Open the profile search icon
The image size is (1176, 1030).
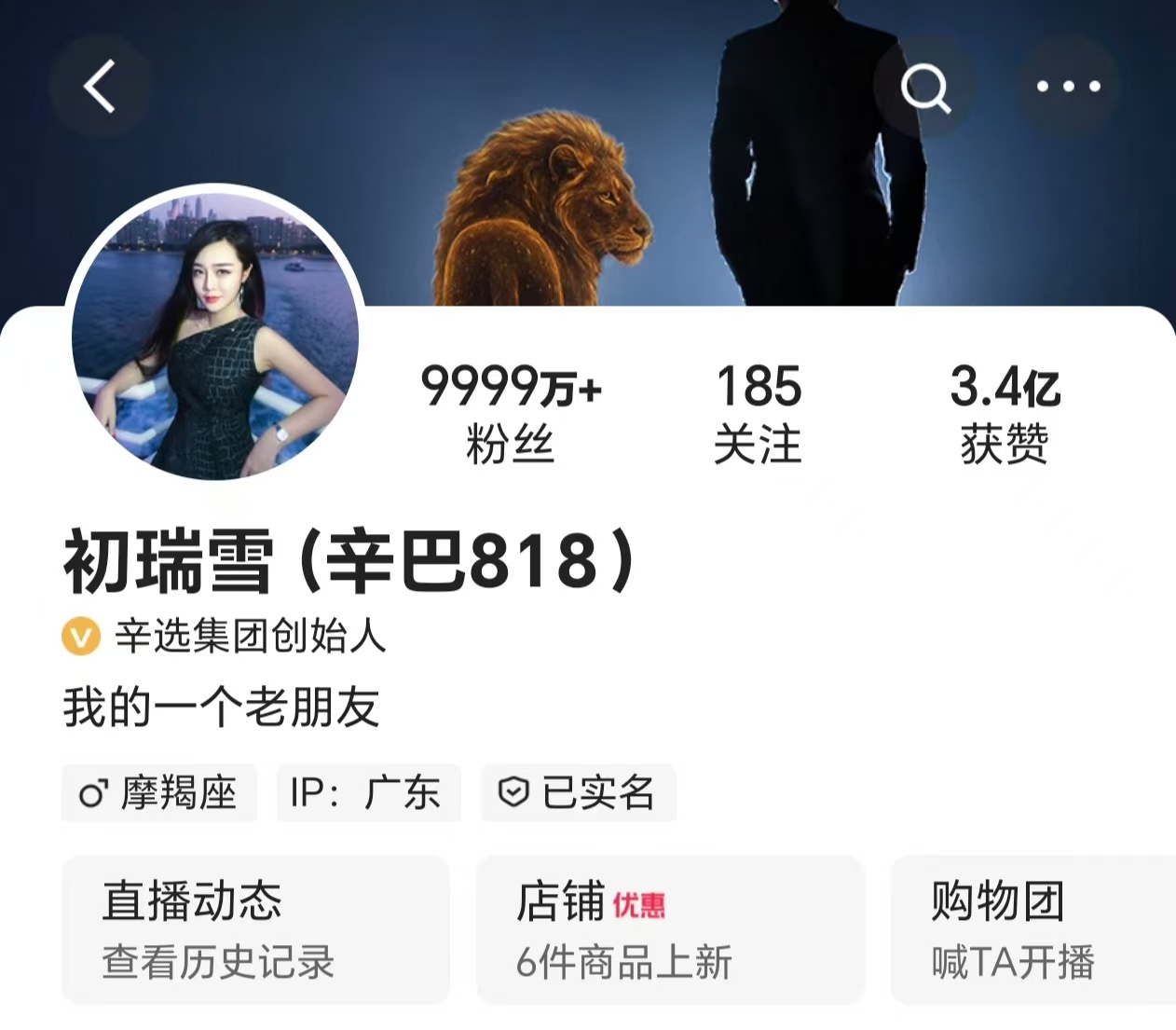pyautogui.click(x=924, y=87)
